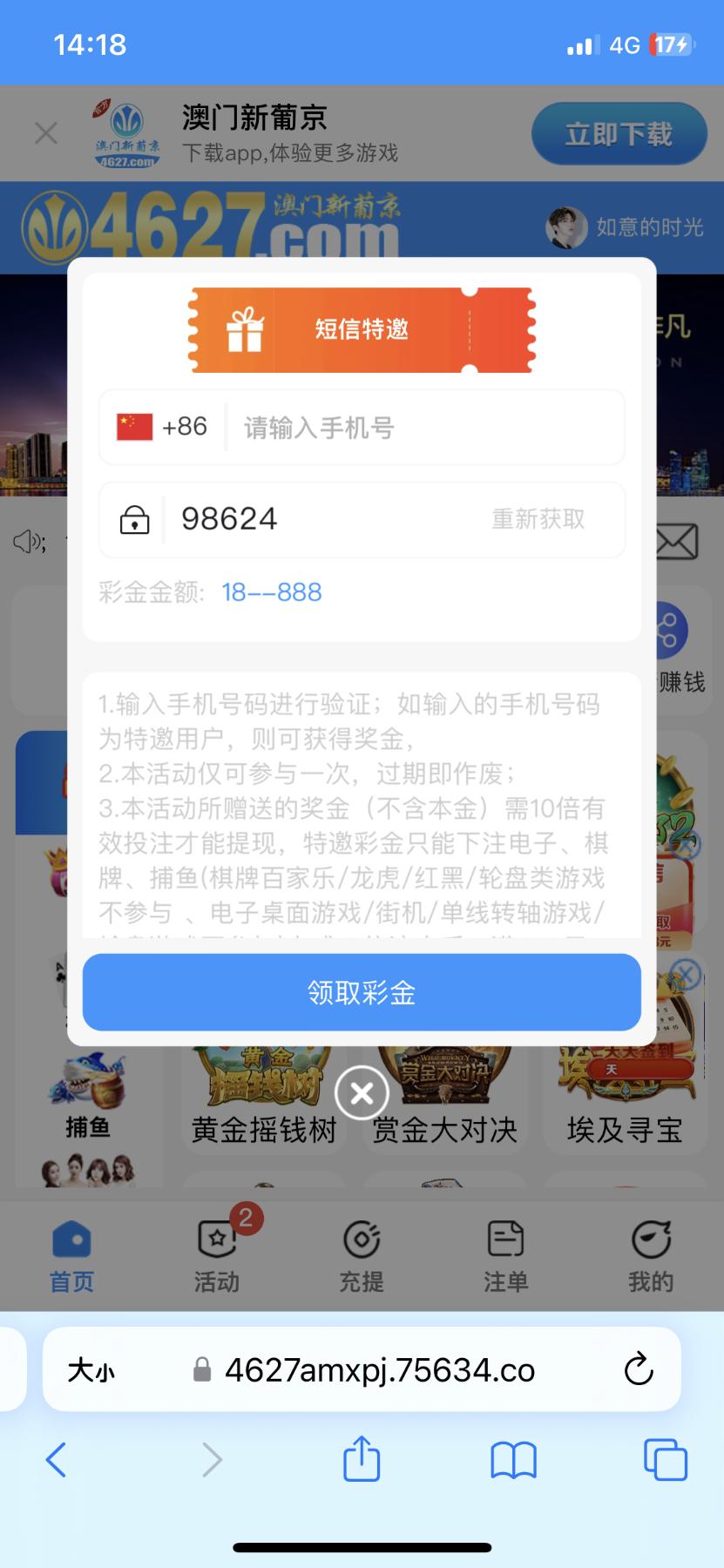724x1568 pixels.
Task: Tap 立即下载 to download the app
Action: click(x=619, y=134)
